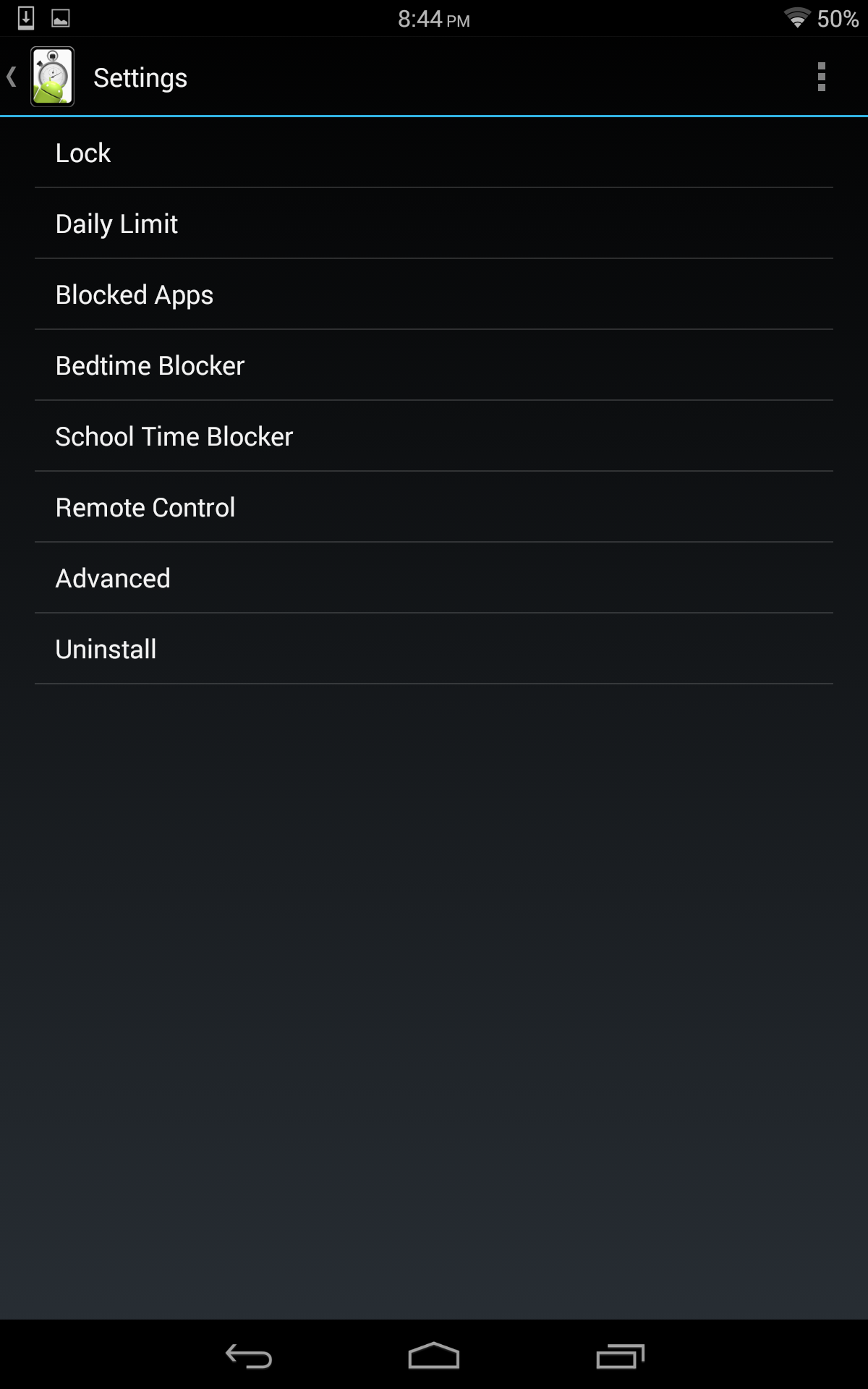Viewport: 868px width, 1389px height.
Task: Open the Lock settings
Action: pos(434,153)
